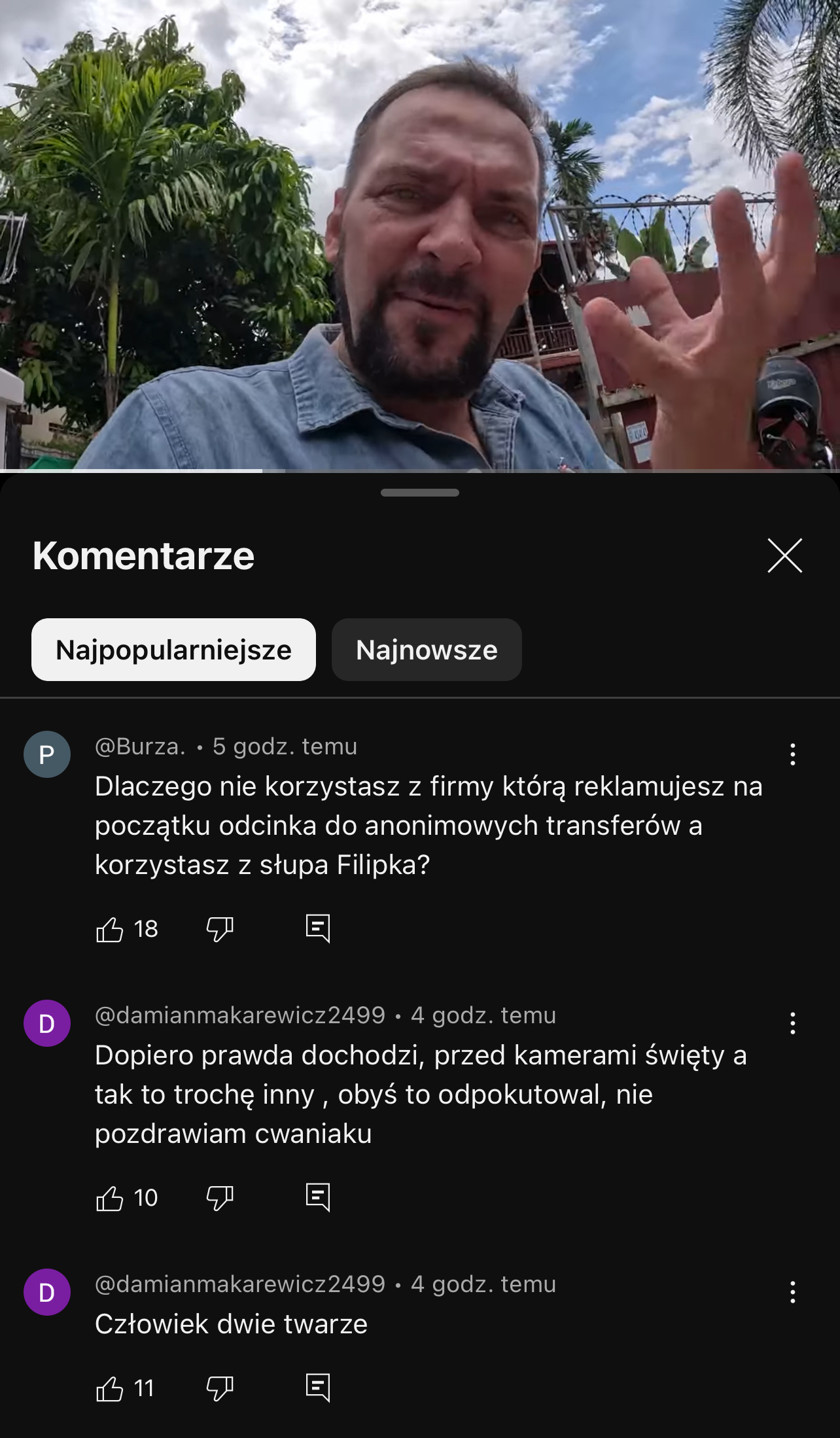
Task: Dislike the "Człowiek dwie twarze" comment
Action: 220,1388
